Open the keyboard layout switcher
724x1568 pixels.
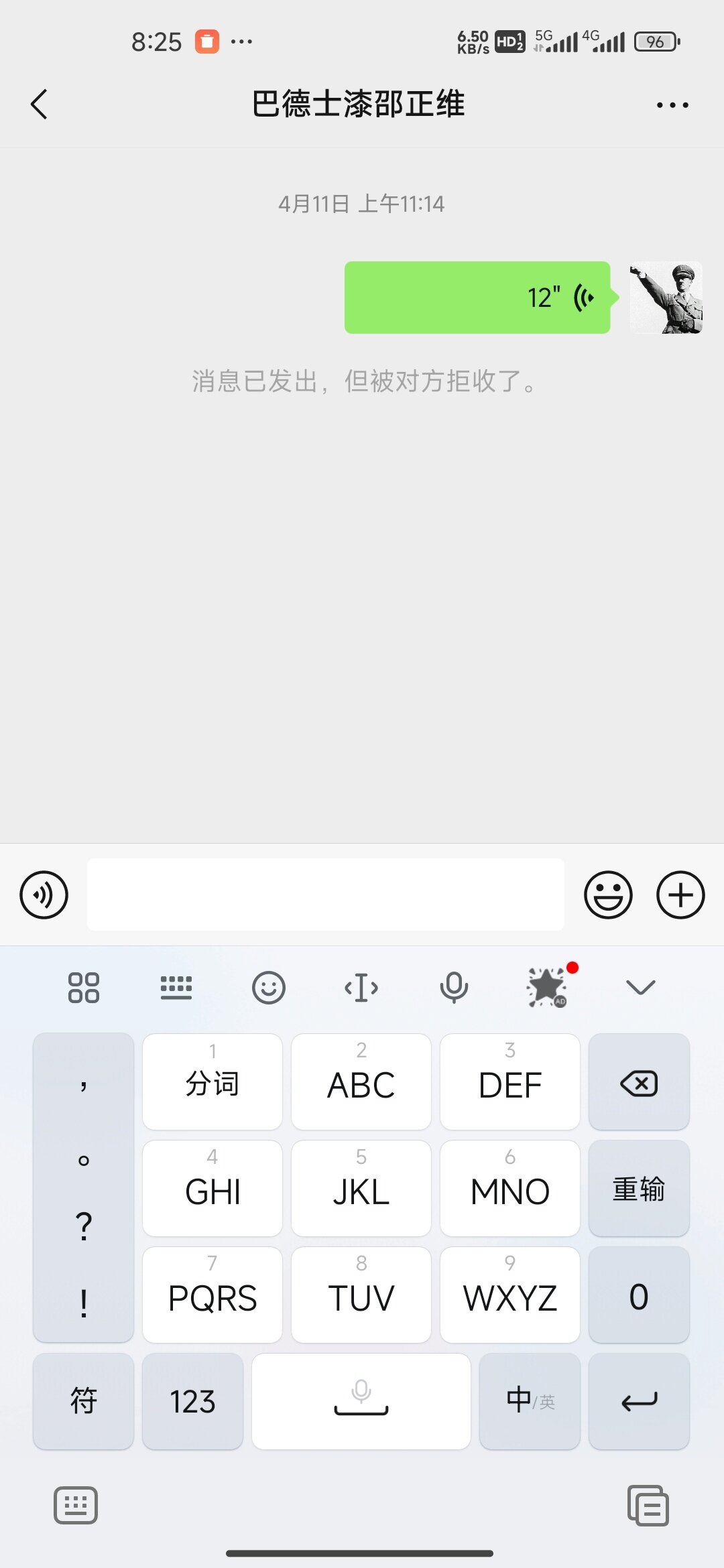(x=176, y=988)
